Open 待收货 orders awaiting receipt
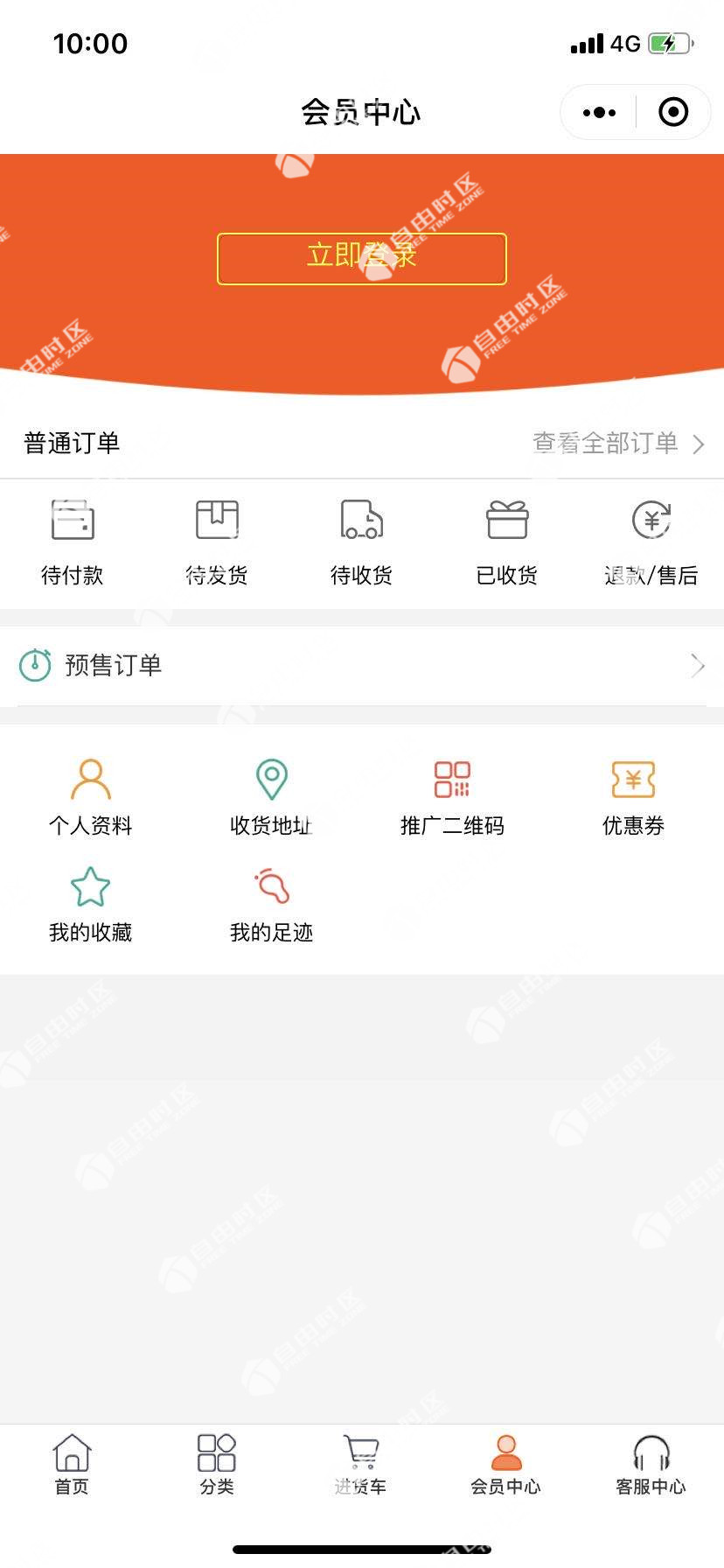 (362, 542)
